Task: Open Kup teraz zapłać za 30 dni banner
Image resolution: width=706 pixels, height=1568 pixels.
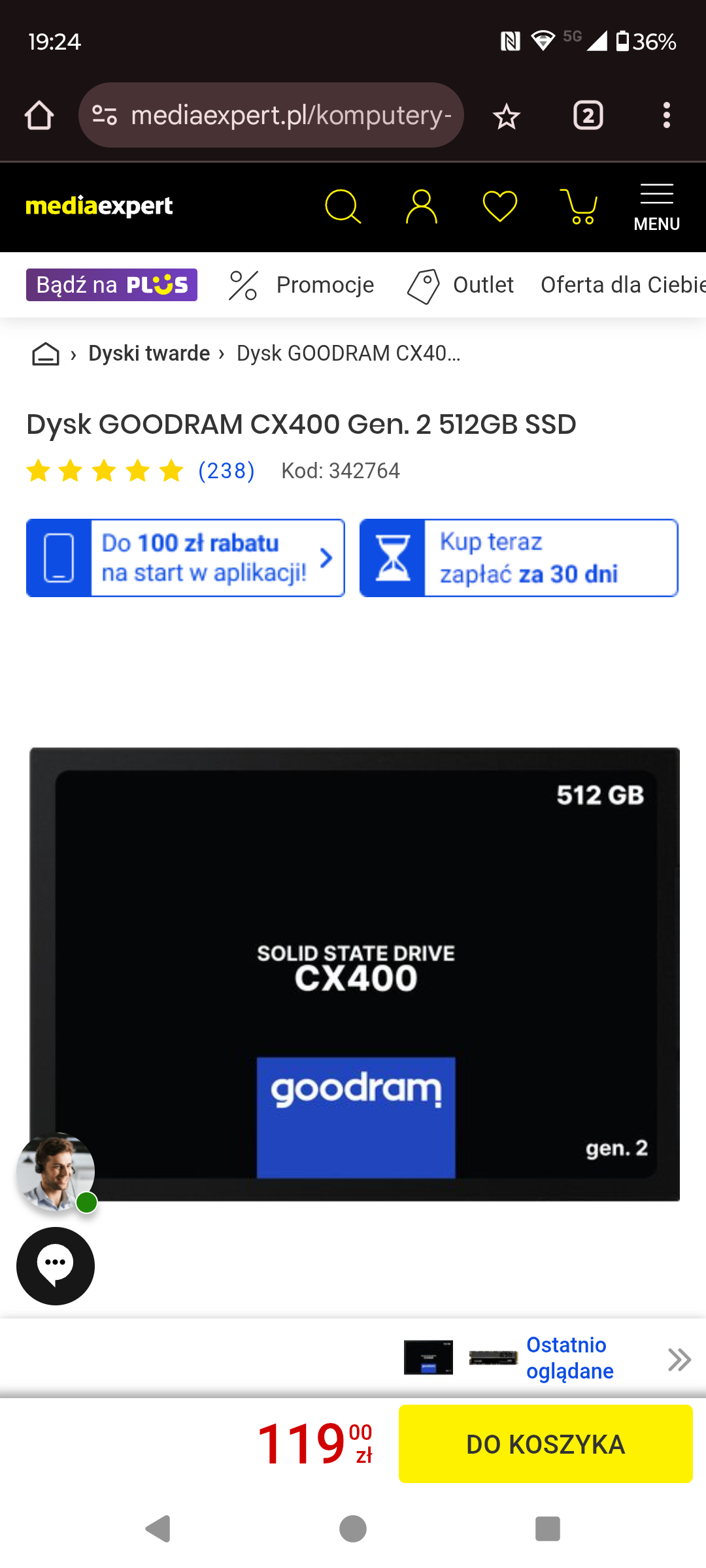Action: [x=519, y=558]
